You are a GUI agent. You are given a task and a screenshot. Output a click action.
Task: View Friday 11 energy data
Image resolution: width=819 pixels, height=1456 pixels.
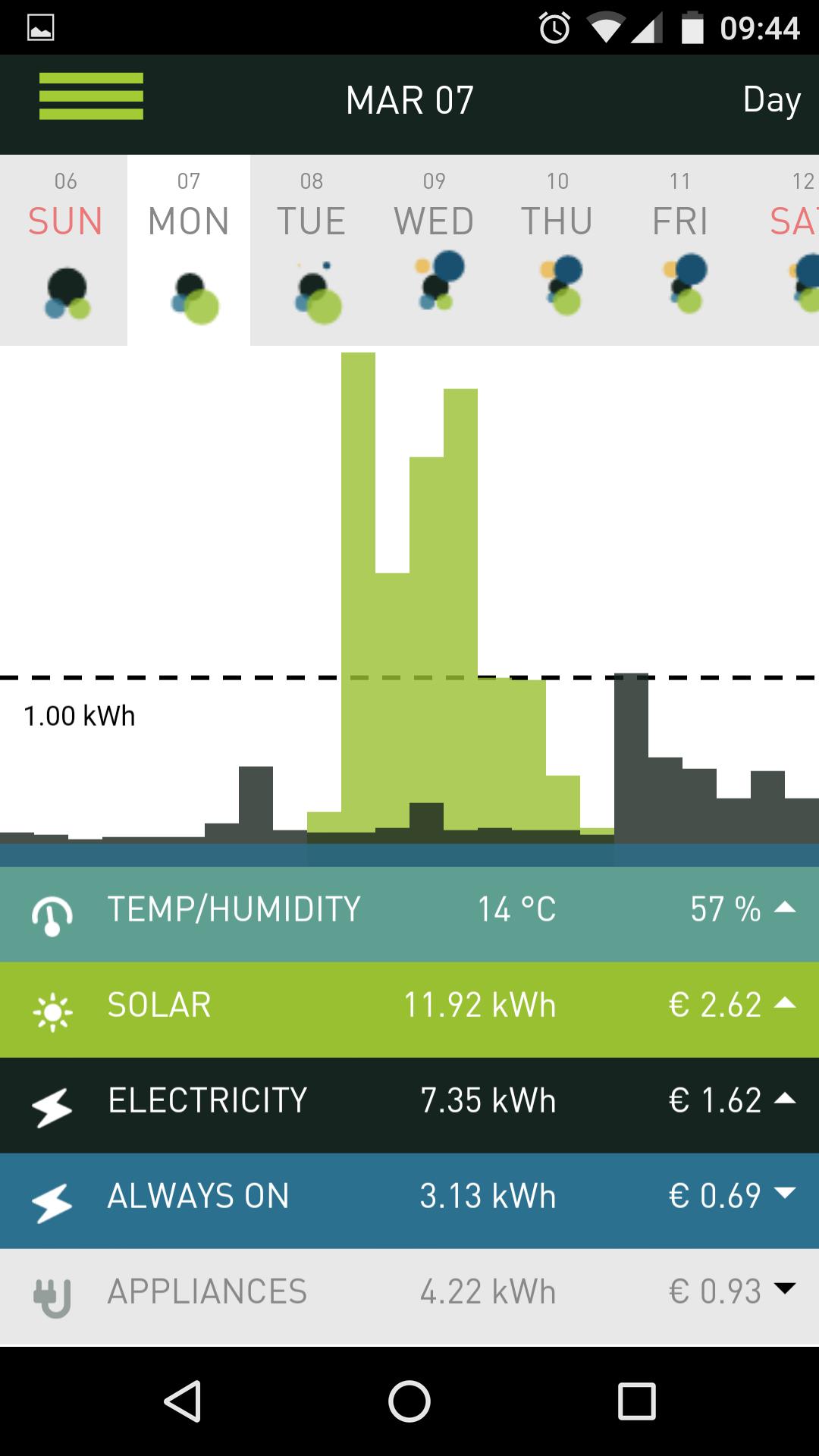click(x=680, y=250)
